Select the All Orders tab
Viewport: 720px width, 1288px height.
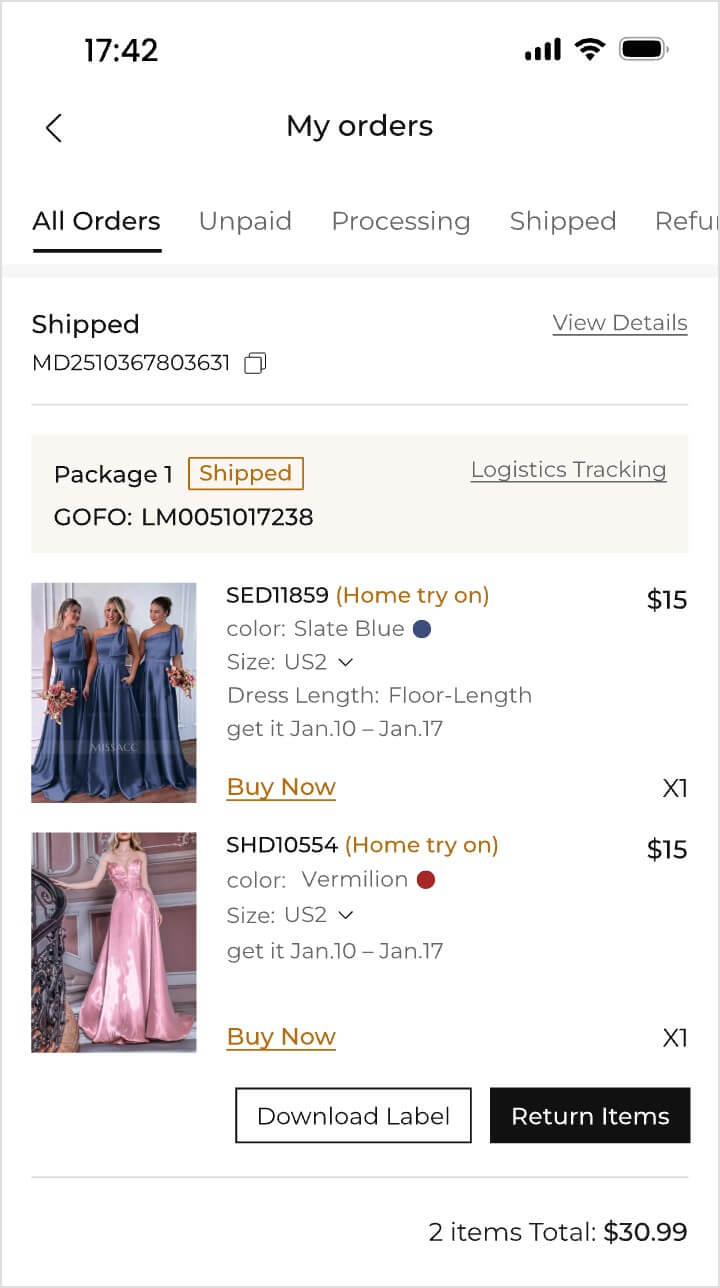coord(96,221)
